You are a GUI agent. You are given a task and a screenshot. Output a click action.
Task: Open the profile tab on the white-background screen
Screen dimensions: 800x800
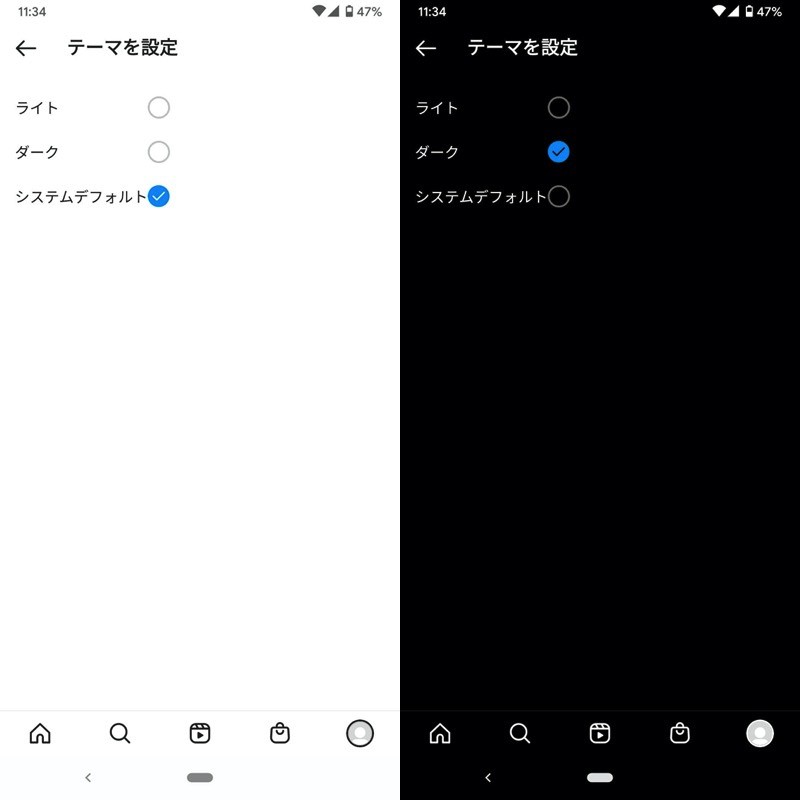click(x=360, y=733)
